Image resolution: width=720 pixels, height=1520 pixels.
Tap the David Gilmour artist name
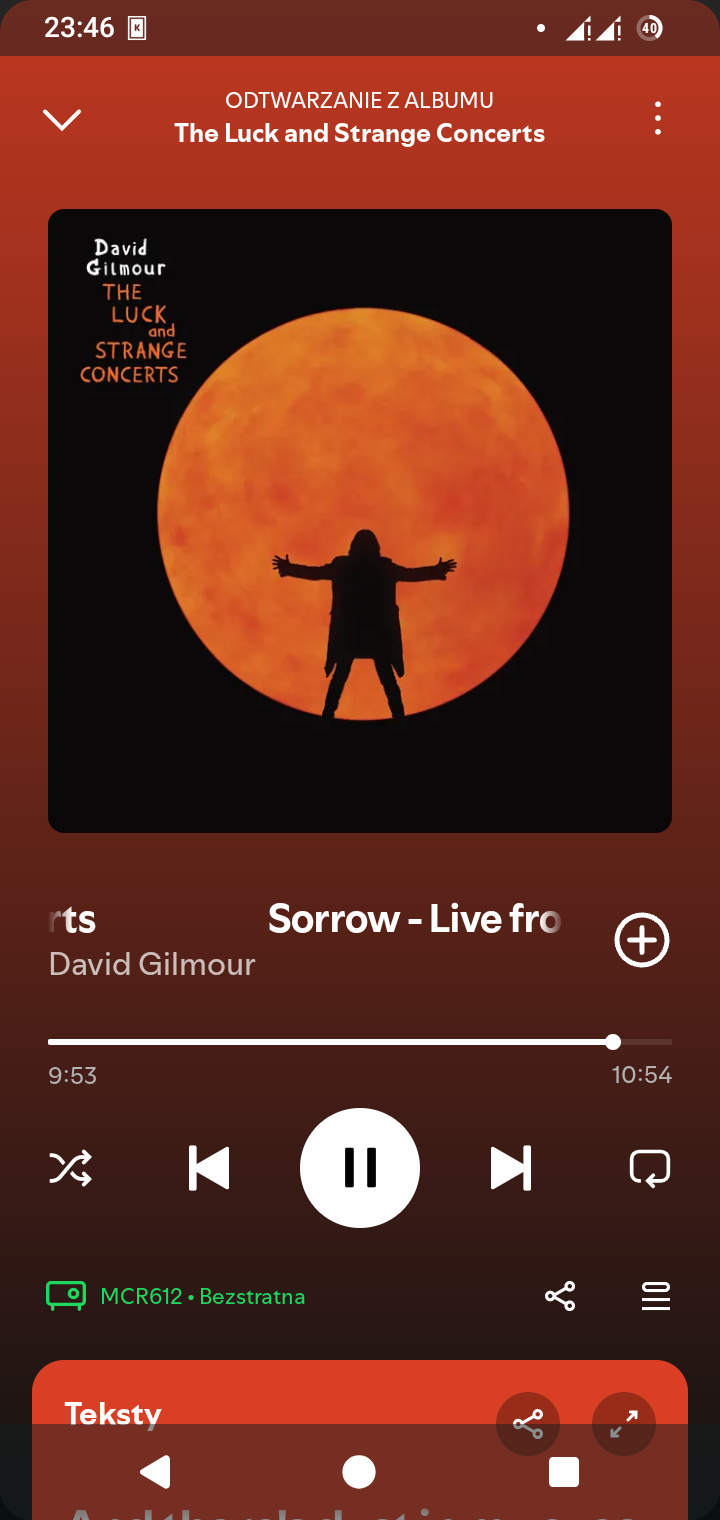(152, 964)
